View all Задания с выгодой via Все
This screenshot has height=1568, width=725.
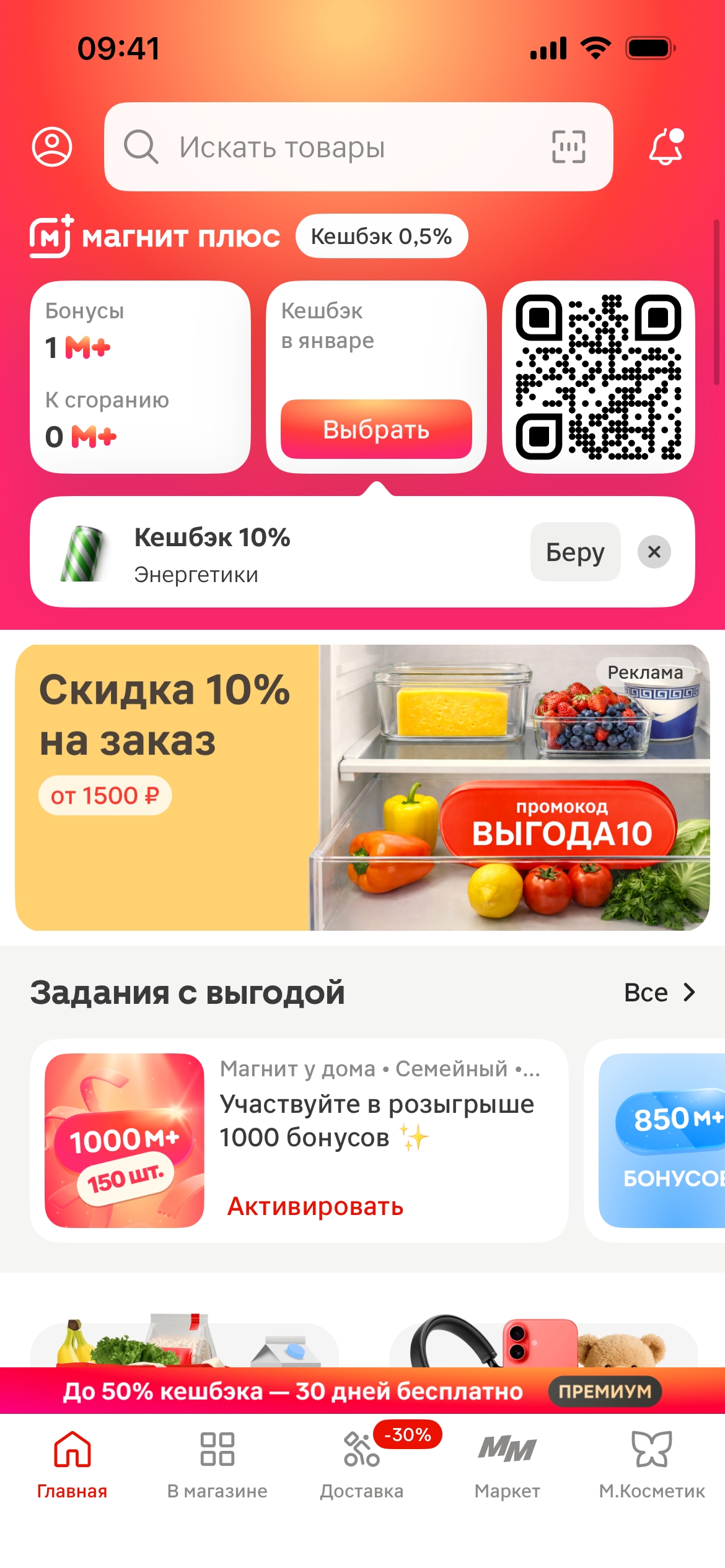coord(659,993)
